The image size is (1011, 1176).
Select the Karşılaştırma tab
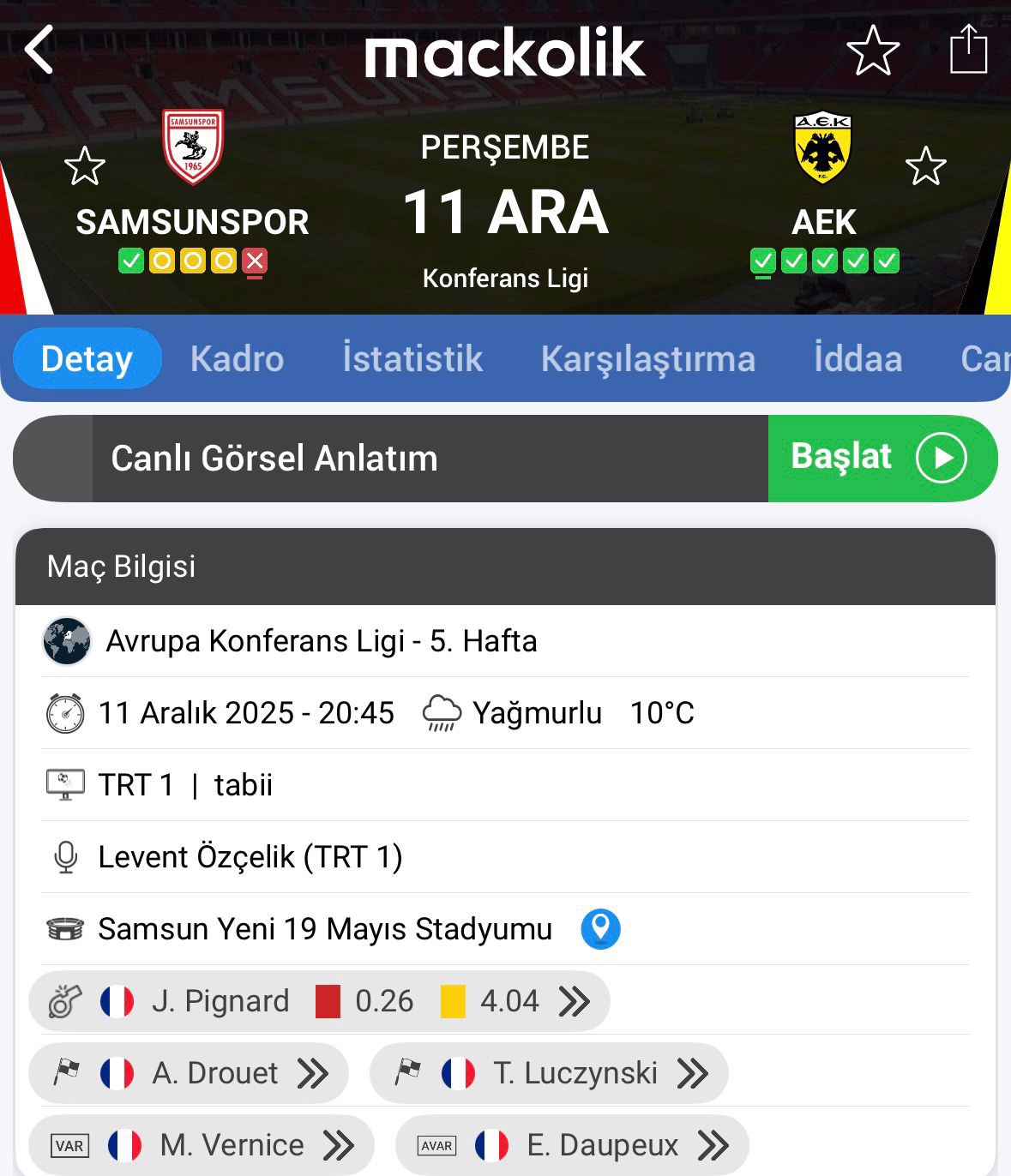click(647, 358)
